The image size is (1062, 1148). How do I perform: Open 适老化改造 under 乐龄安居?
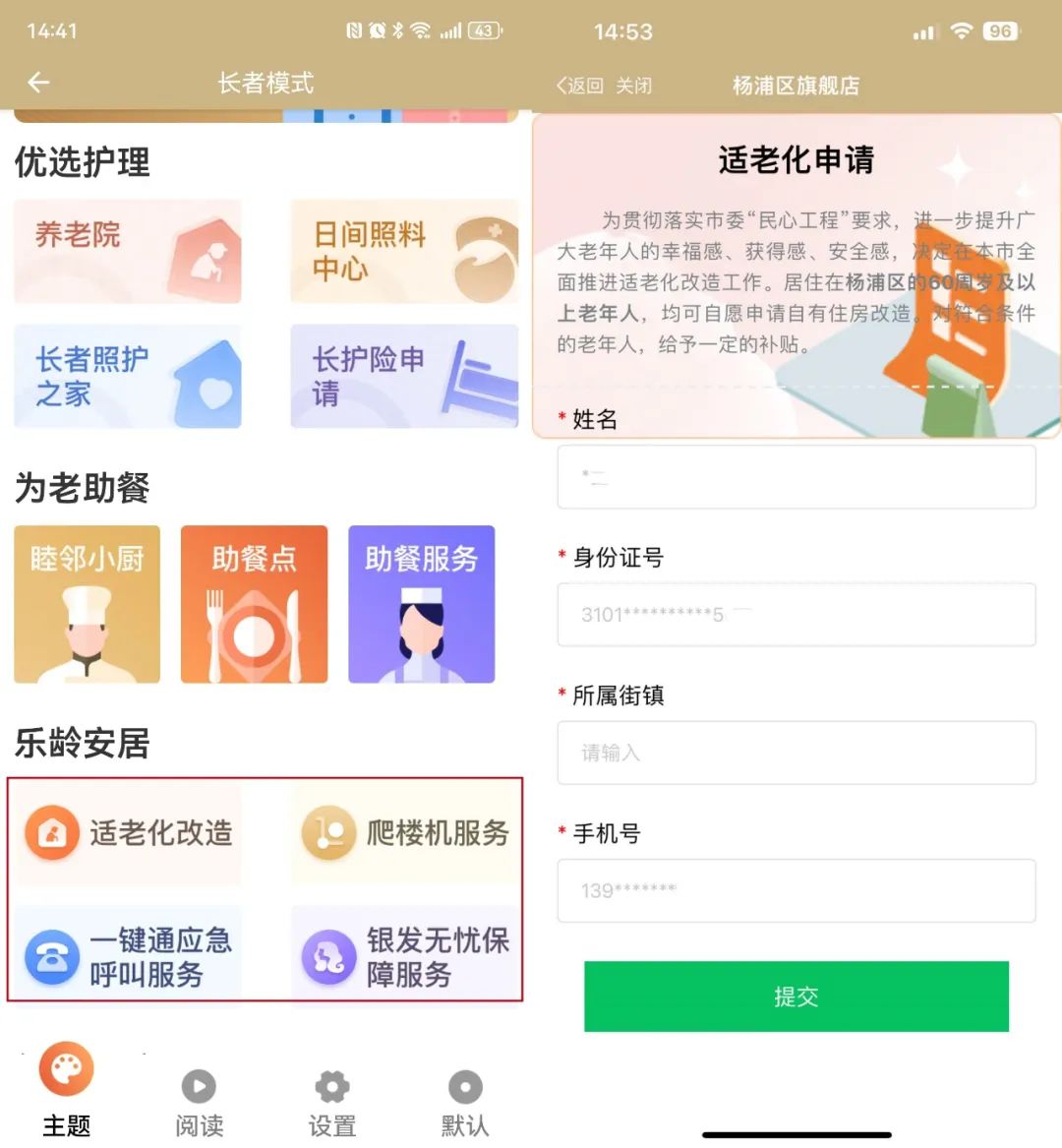(128, 833)
